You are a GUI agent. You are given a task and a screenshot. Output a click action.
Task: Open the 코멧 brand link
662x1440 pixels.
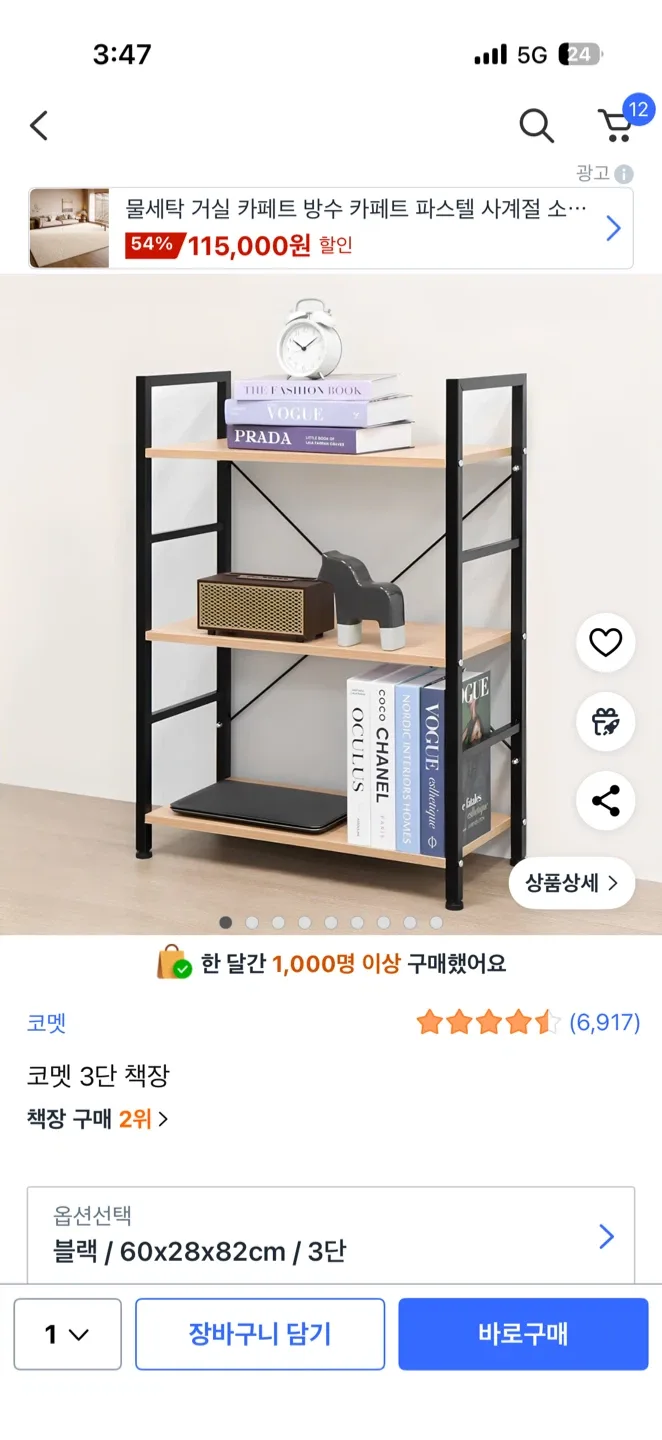(x=46, y=1022)
